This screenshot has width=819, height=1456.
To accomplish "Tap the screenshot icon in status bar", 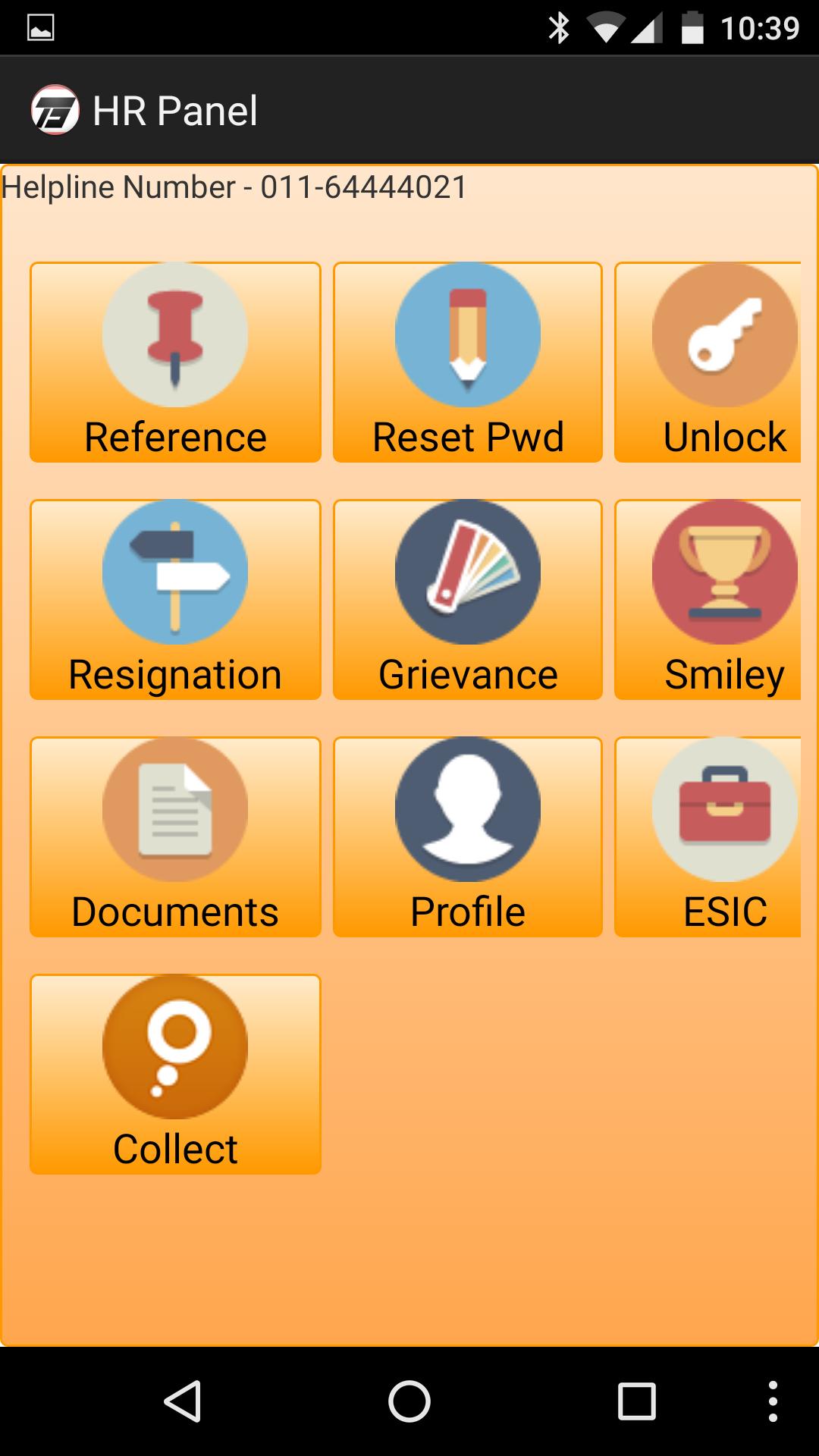I will 39,25.
